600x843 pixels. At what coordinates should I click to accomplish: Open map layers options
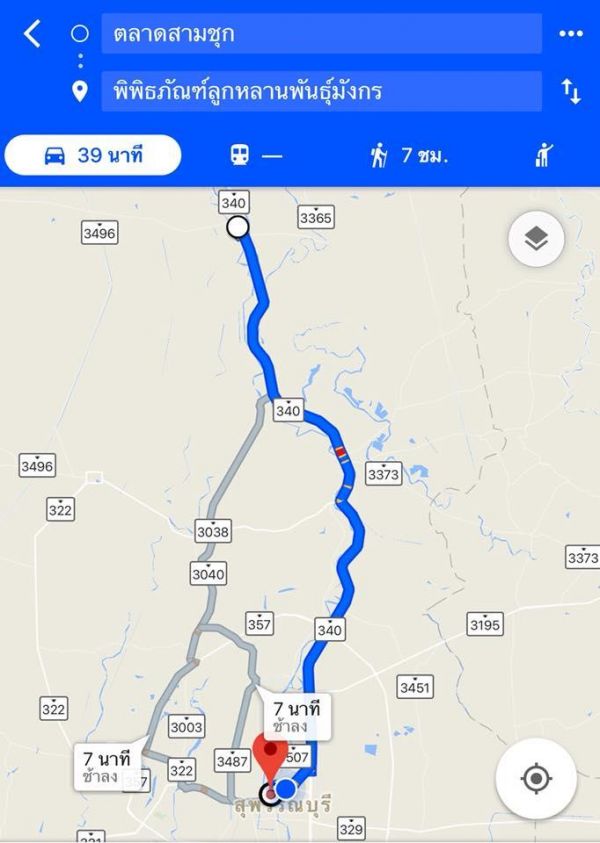coord(536,239)
